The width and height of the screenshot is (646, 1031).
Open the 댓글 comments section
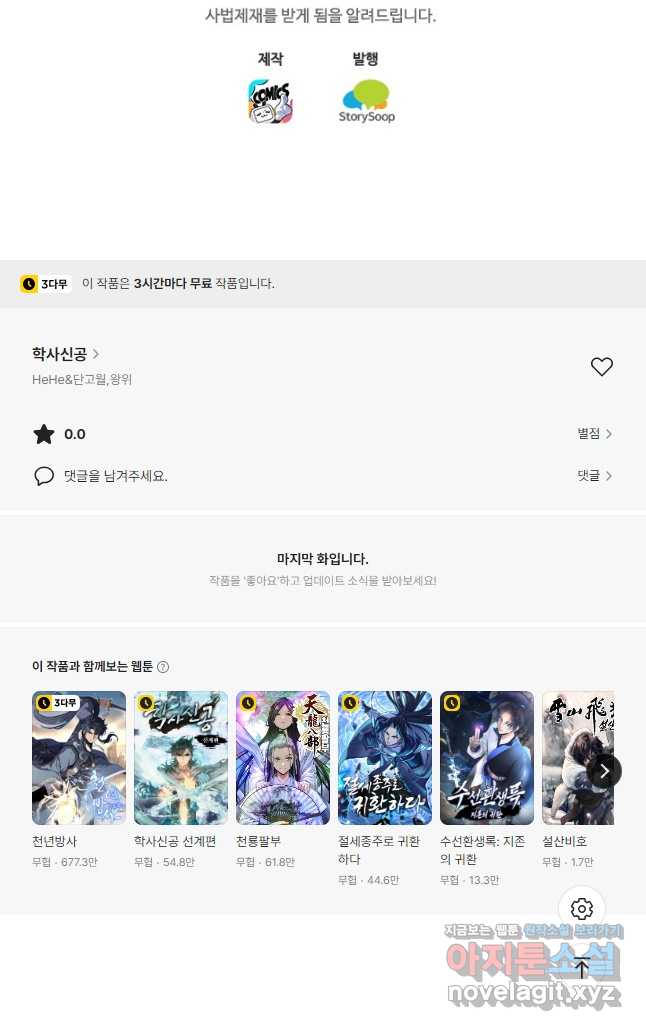[594, 476]
